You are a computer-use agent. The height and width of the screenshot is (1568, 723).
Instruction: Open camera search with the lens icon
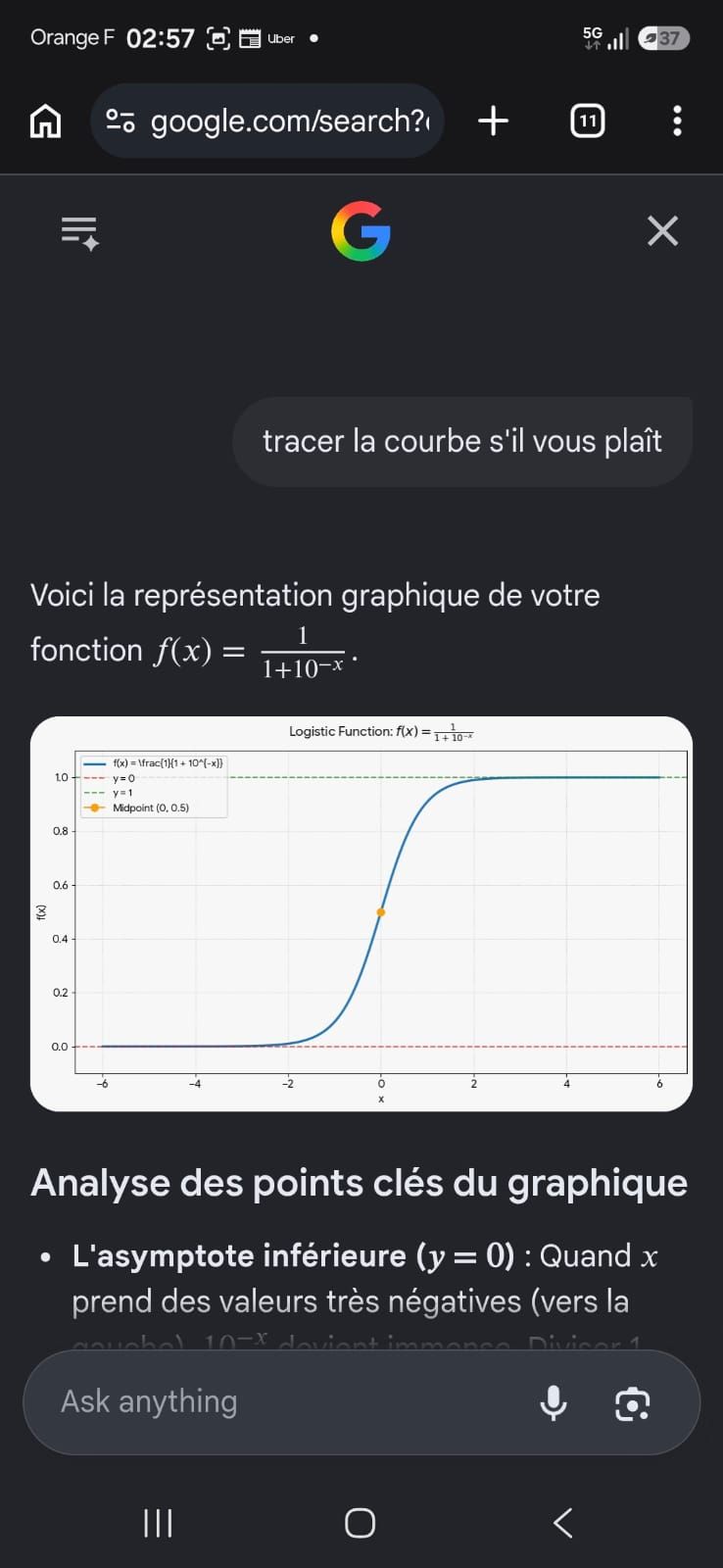pyautogui.click(x=632, y=1403)
